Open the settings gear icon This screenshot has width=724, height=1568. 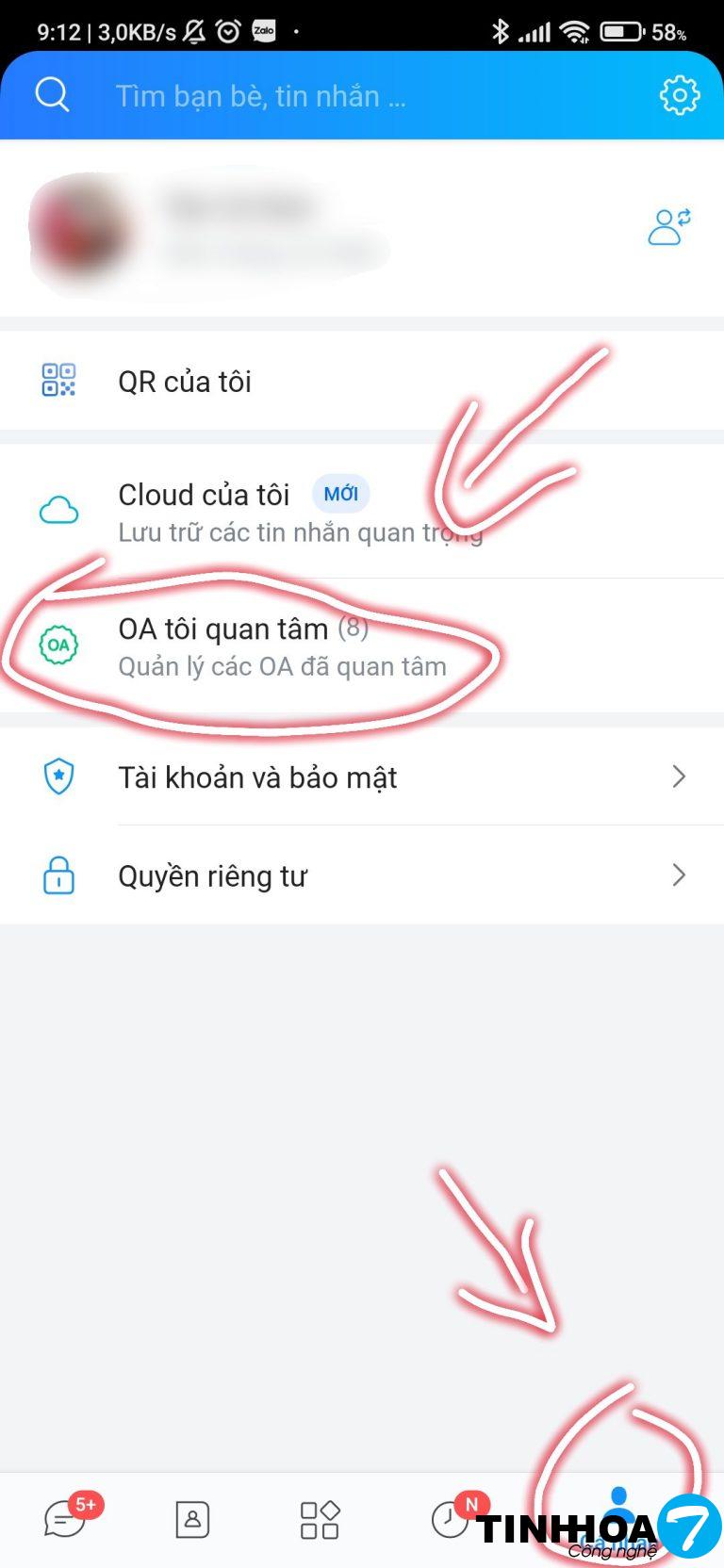pos(679,95)
